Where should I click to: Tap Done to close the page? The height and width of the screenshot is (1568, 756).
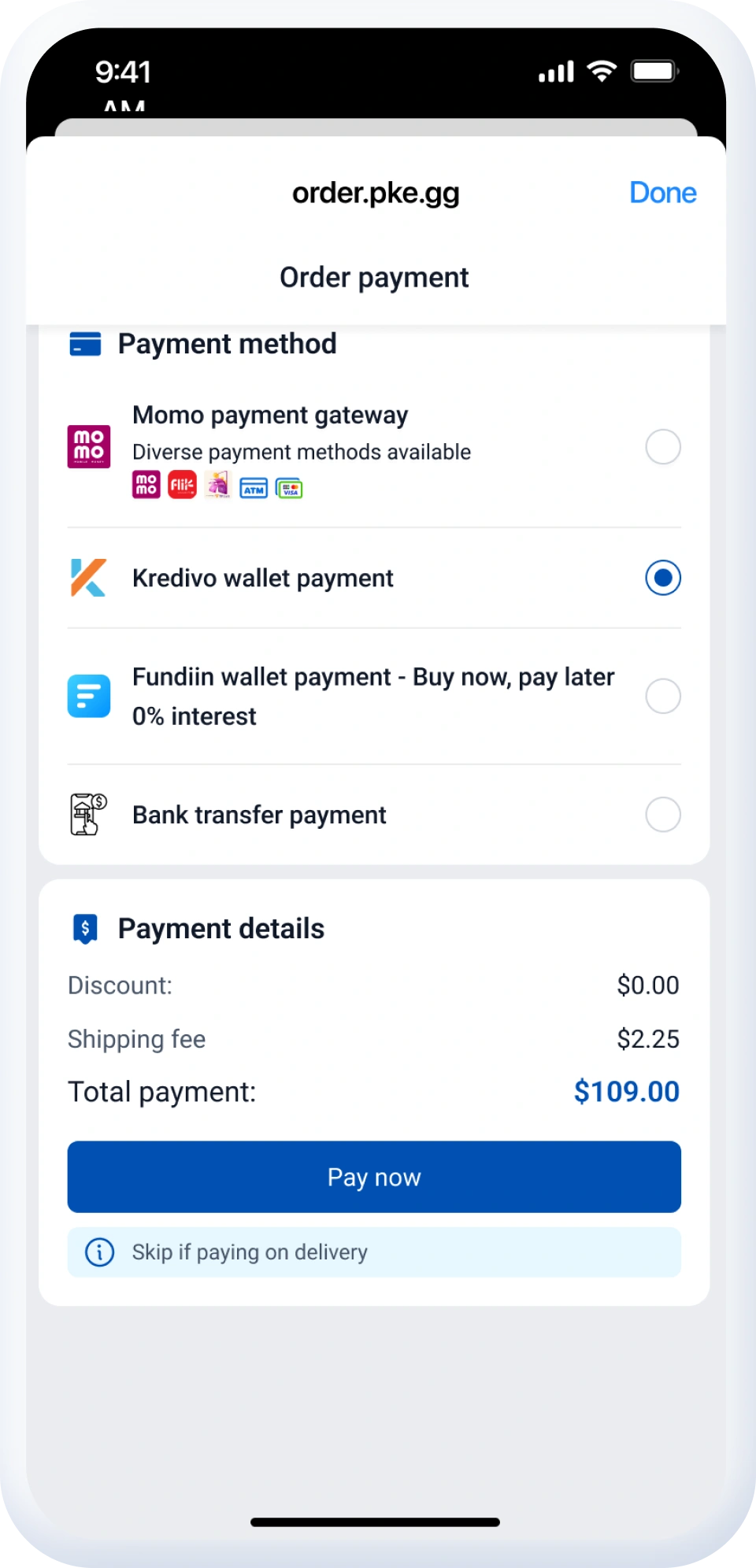point(662,193)
